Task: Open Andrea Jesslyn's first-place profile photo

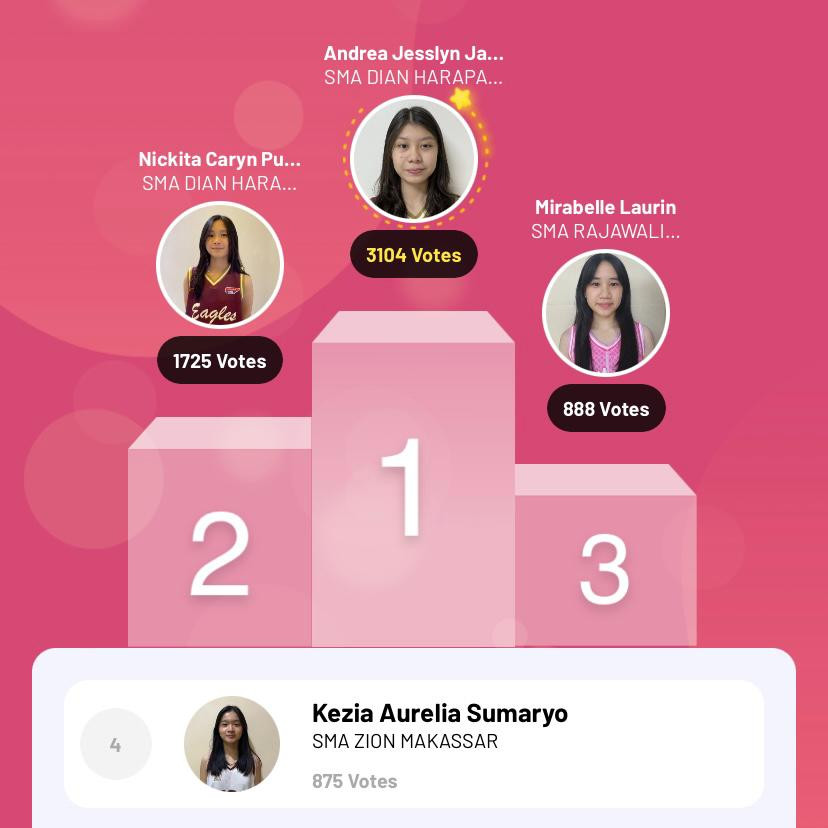Action: 414,158
